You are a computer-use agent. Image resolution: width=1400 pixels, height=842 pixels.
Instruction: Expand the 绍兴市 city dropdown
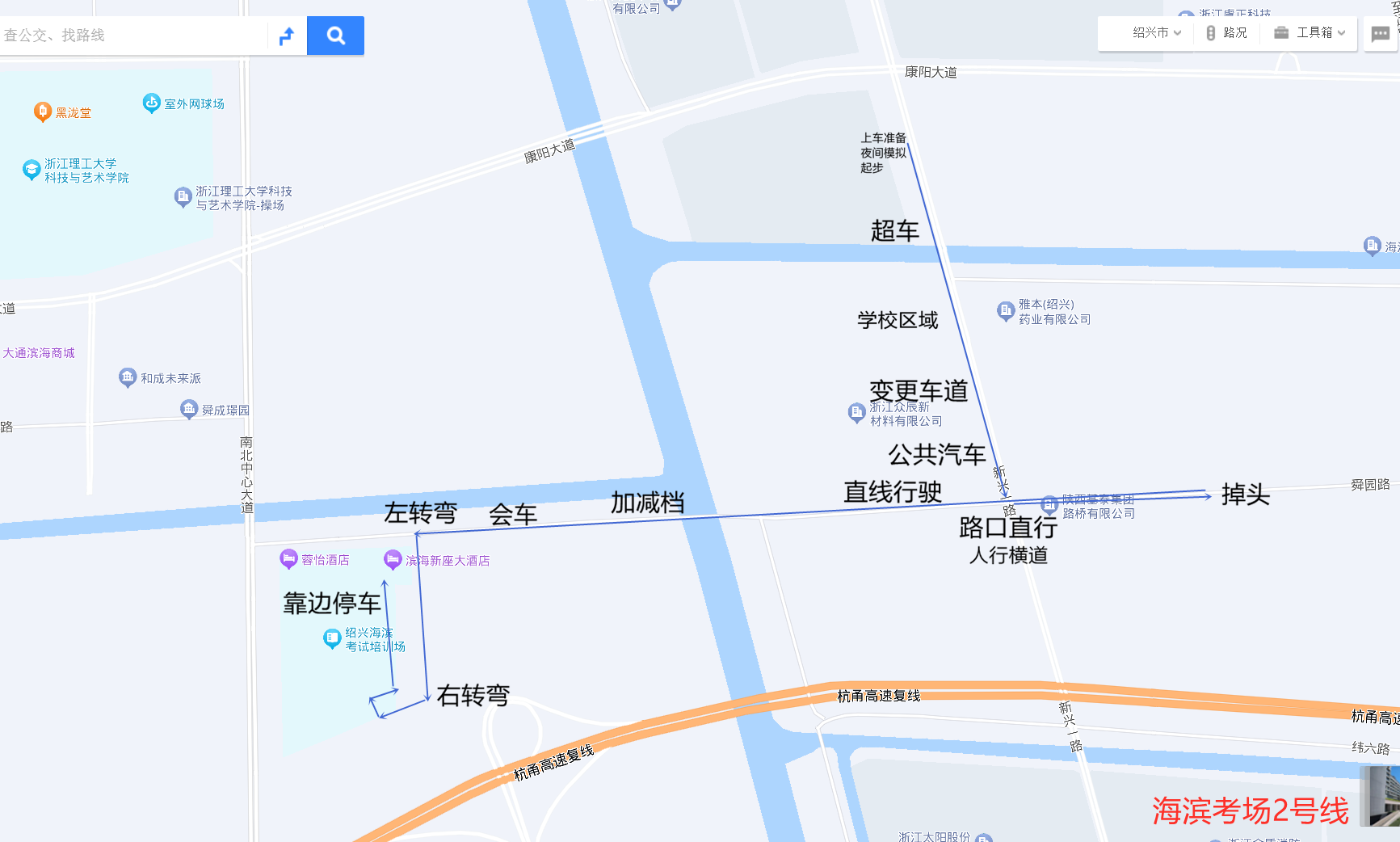[x=1156, y=33]
